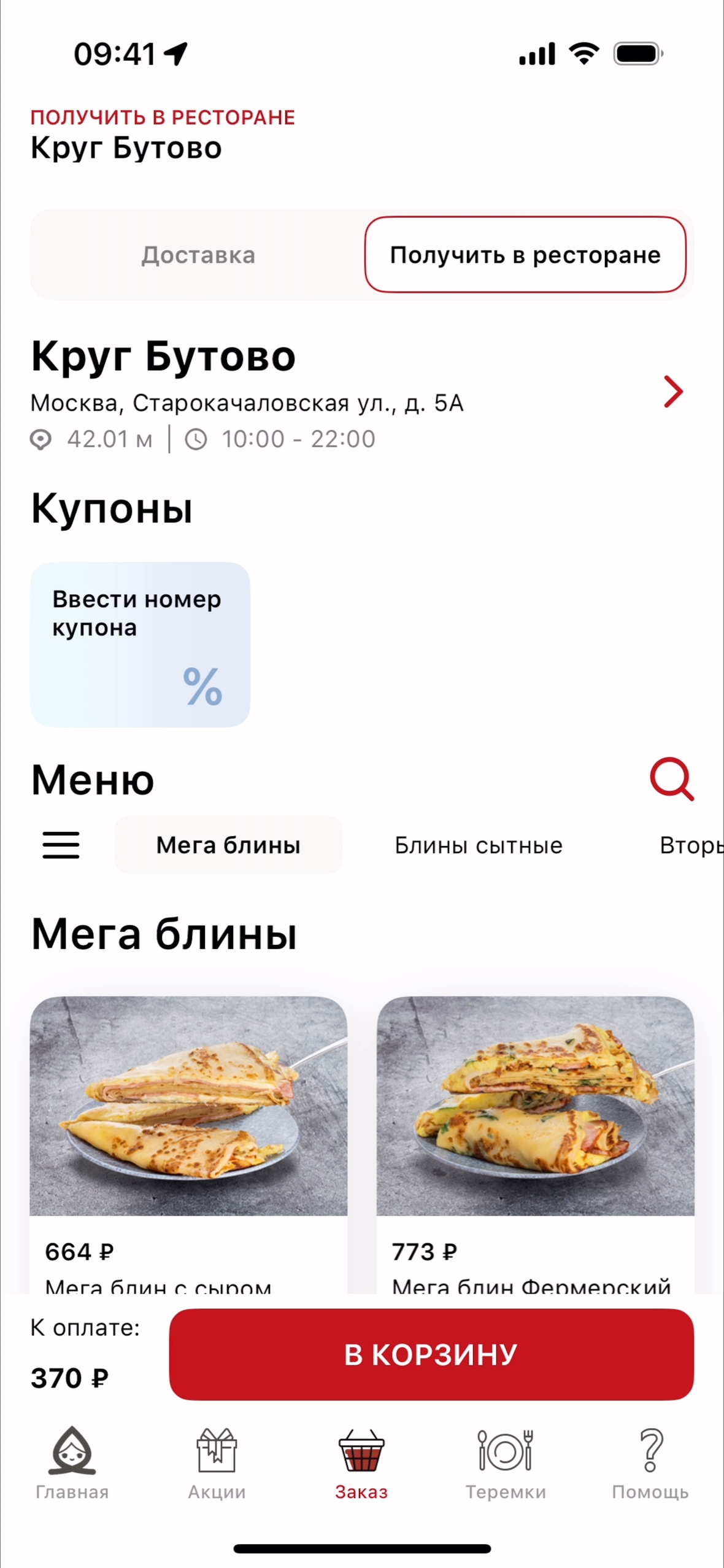Image resolution: width=724 pixels, height=1568 pixels.
Task: Open the Акции tab
Action: pos(217,1464)
